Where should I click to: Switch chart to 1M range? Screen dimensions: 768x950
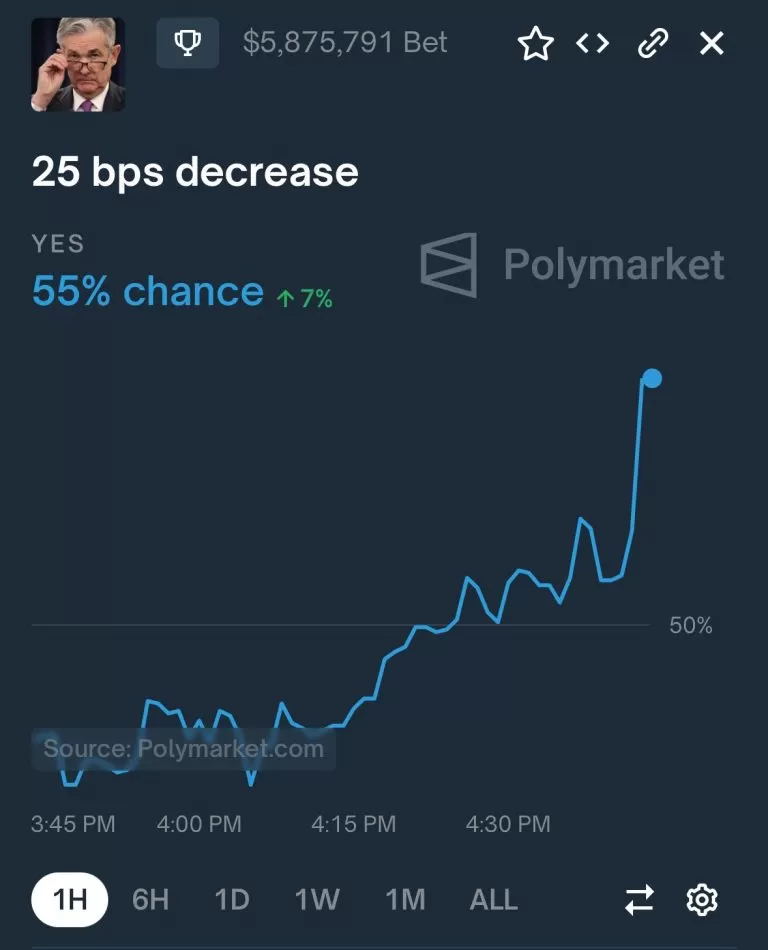click(x=405, y=899)
